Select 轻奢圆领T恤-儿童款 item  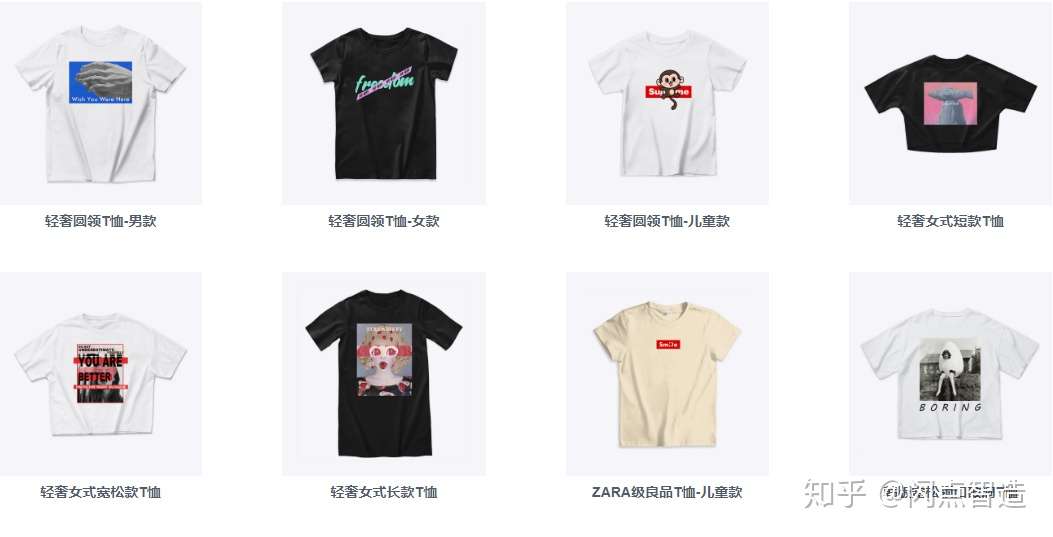click(x=667, y=105)
